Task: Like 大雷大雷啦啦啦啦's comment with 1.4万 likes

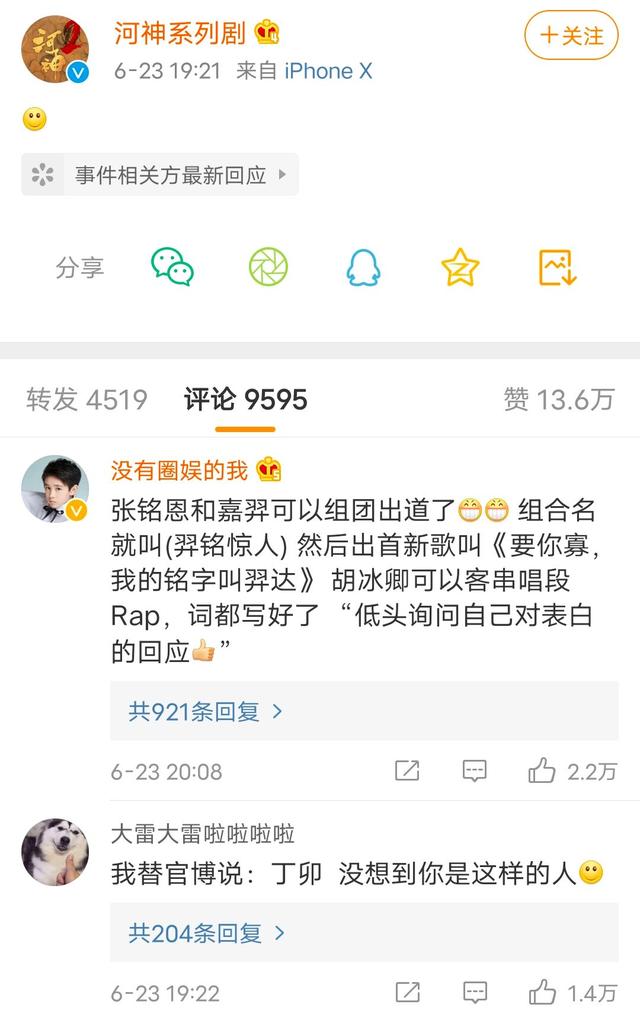Action: pyautogui.click(x=543, y=992)
